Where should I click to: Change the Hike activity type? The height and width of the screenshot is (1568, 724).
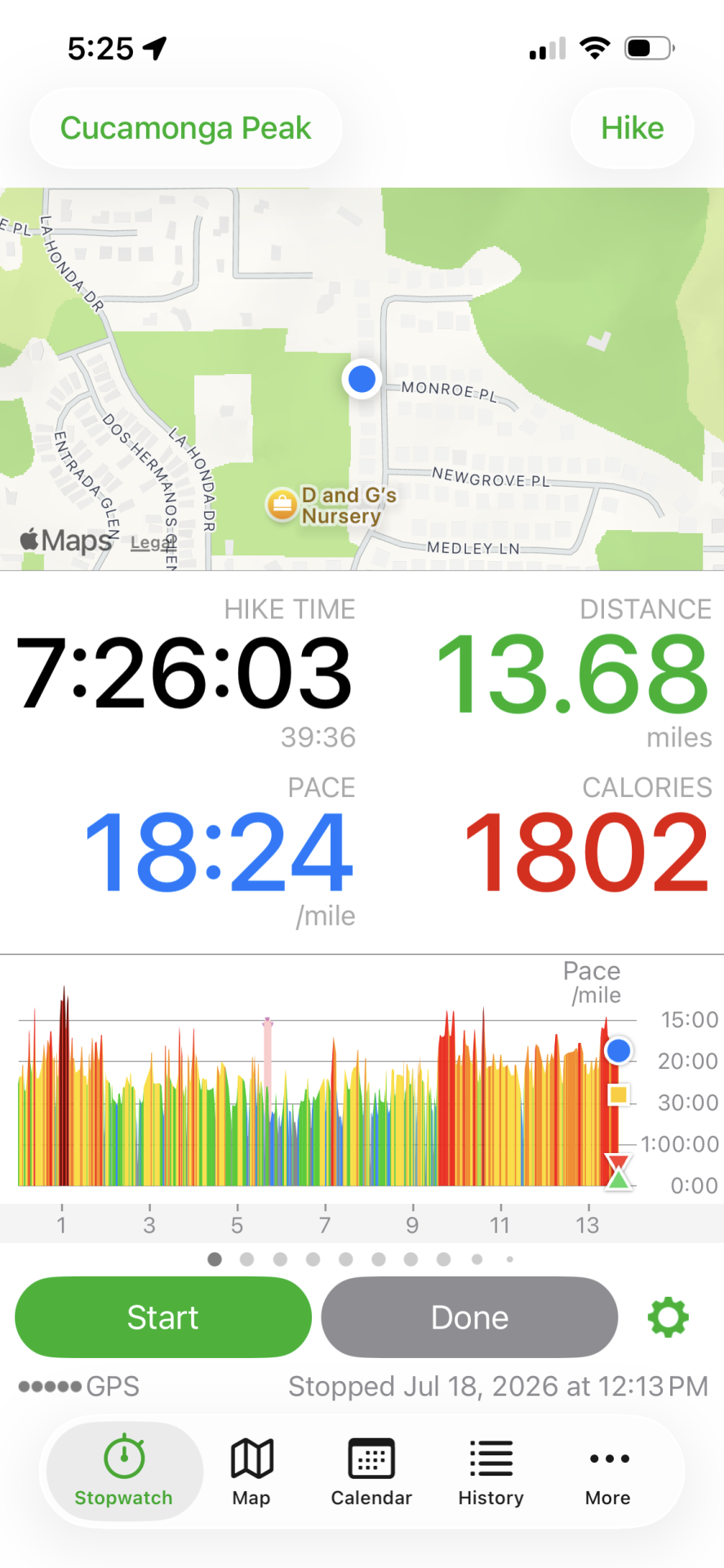632,128
